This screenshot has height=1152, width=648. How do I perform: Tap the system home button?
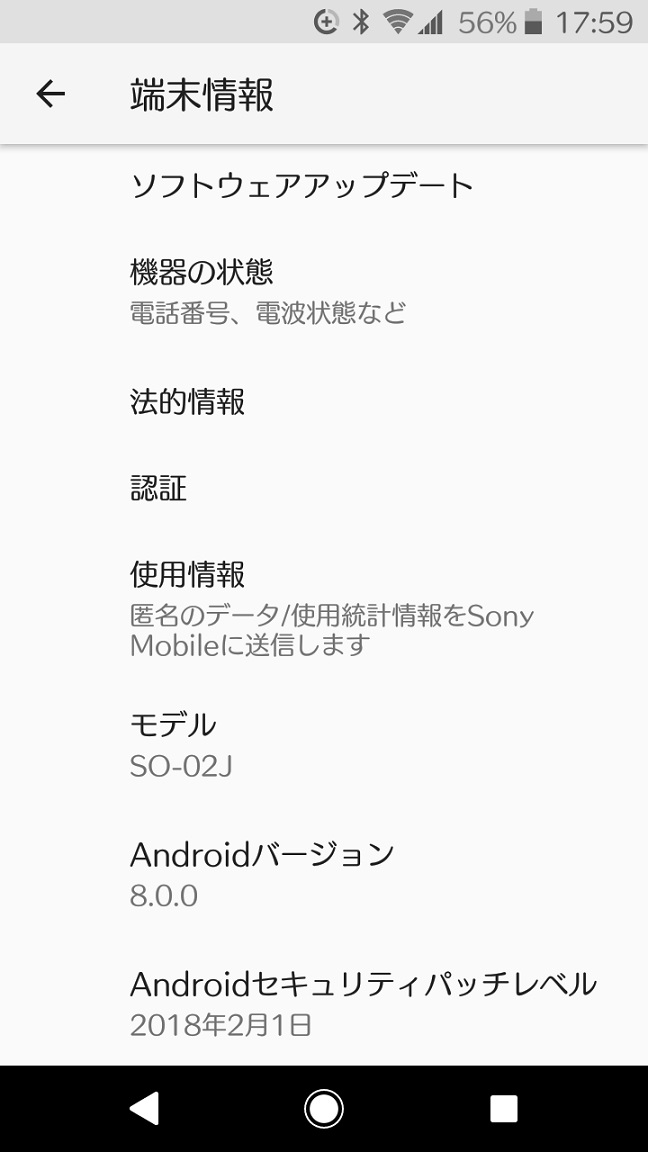(x=323, y=1108)
